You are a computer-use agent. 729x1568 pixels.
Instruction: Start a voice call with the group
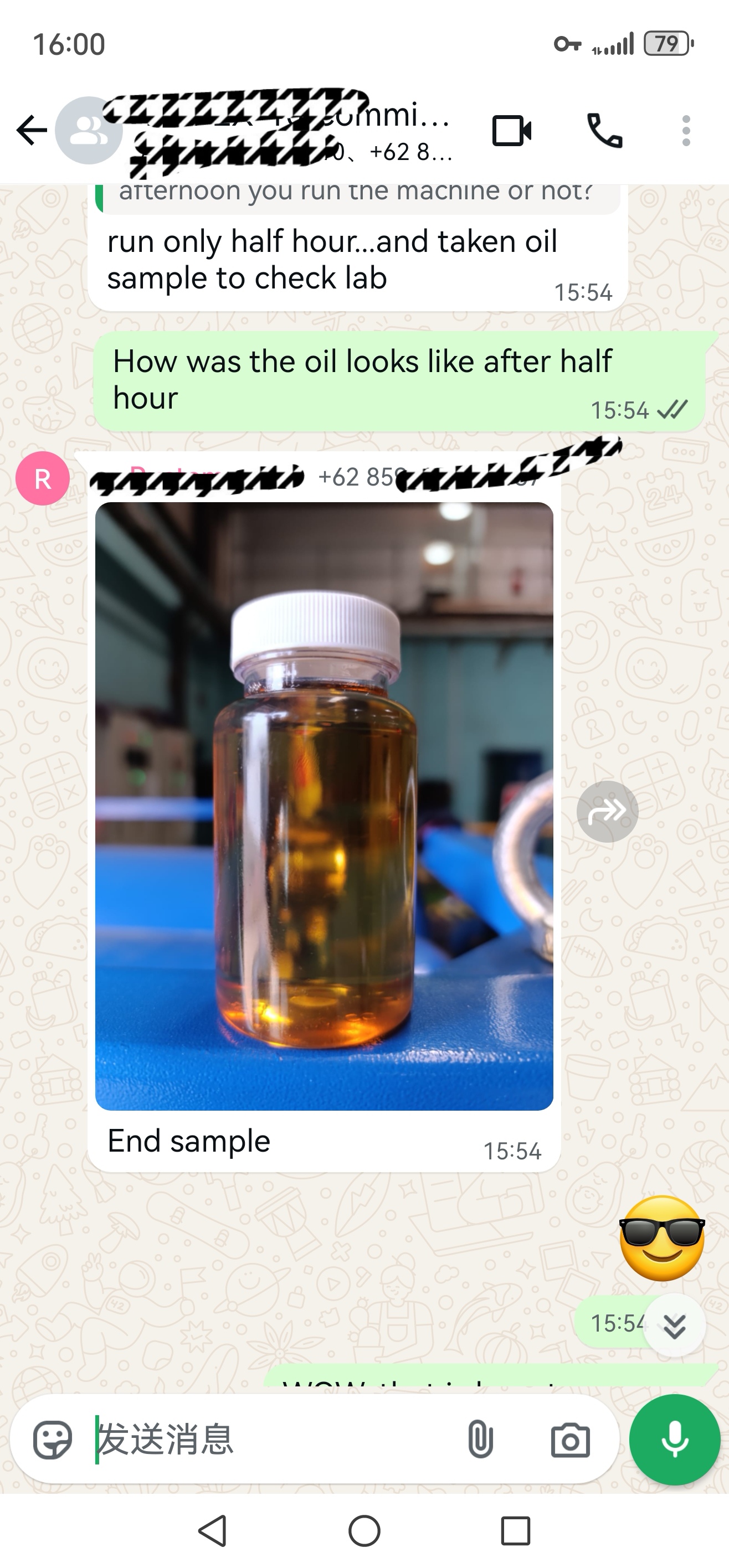(604, 130)
